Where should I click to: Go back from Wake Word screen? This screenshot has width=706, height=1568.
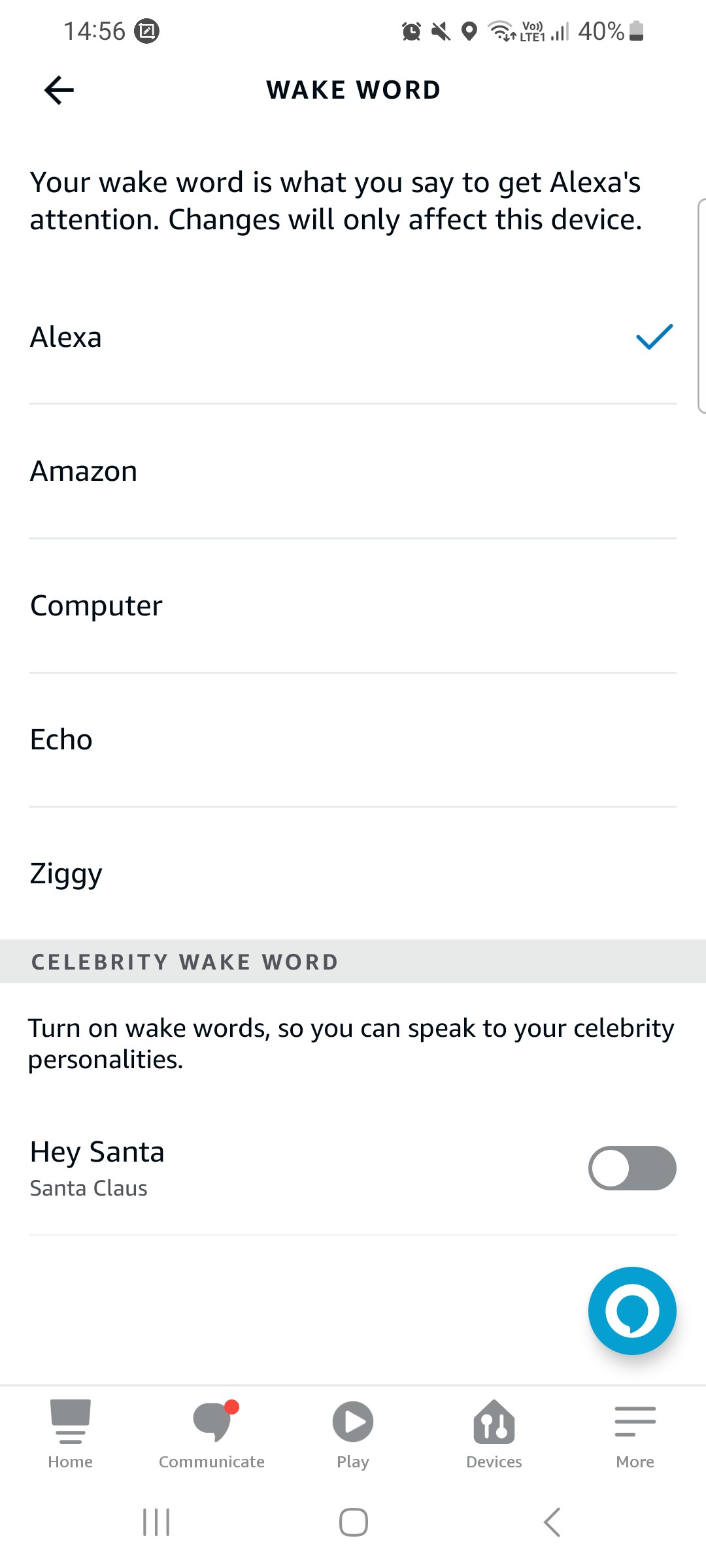pyautogui.click(x=59, y=90)
